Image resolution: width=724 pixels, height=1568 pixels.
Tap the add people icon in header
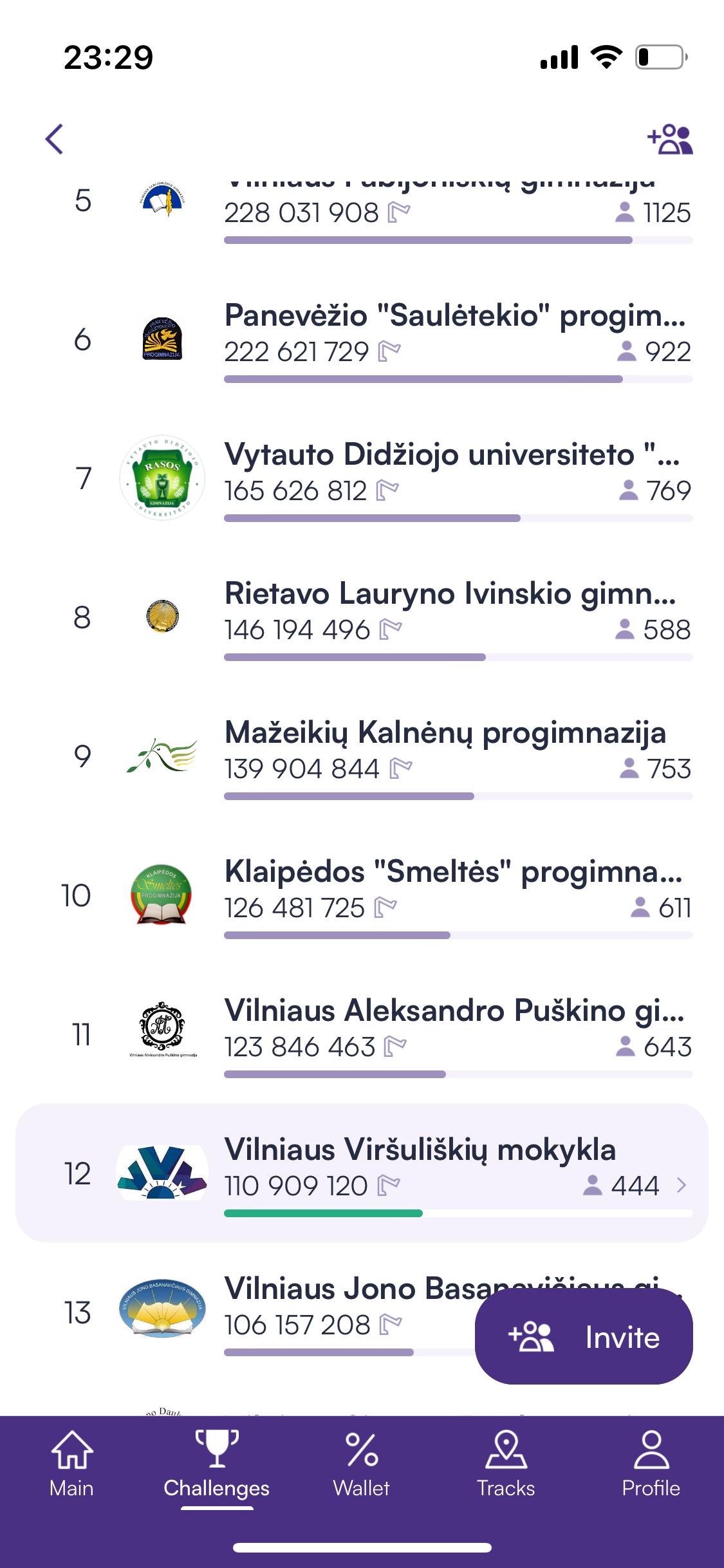coord(670,139)
